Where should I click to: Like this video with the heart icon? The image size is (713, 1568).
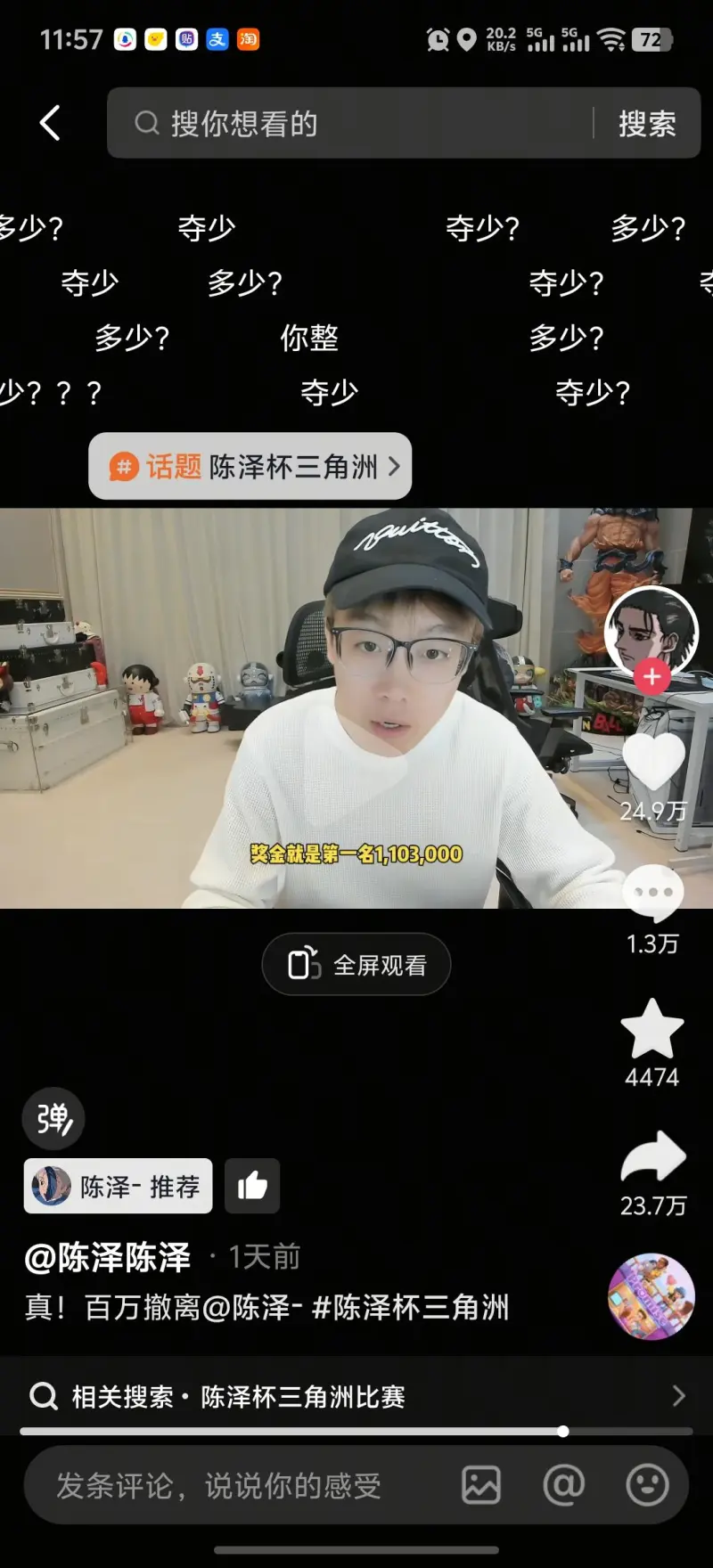[x=652, y=763]
